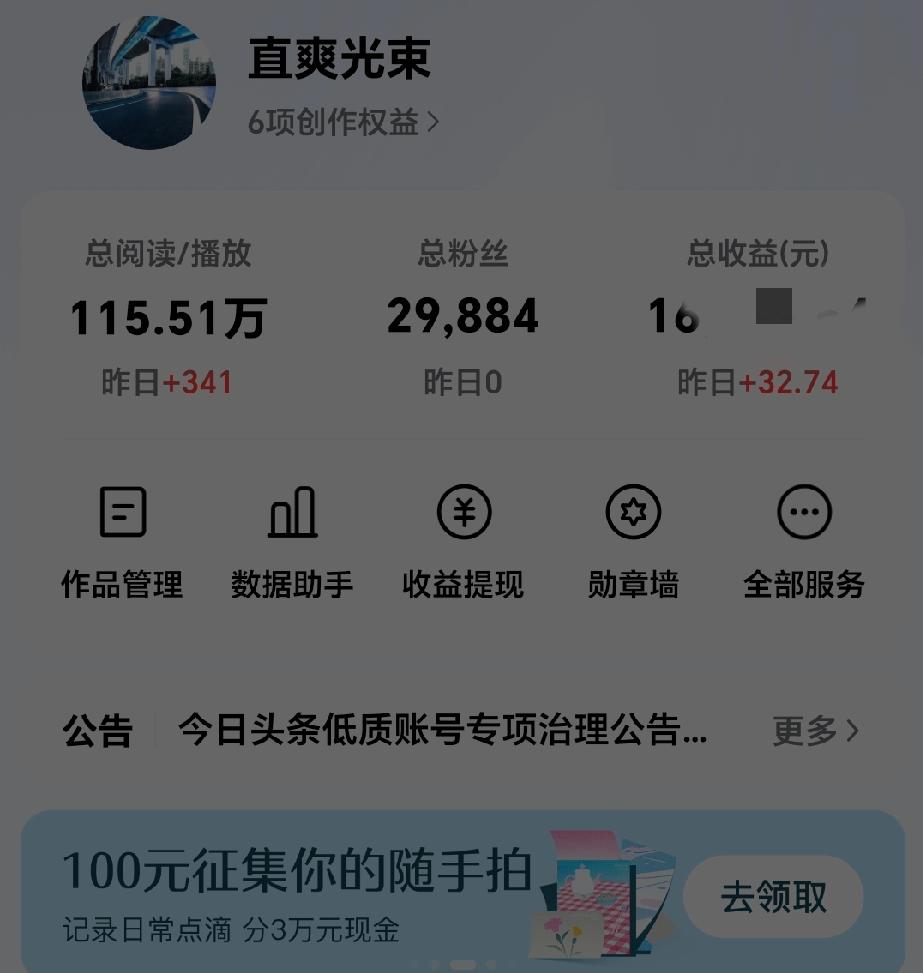Screen dimensions: 923x973
Task: Tap the banner's picnic illustration image
Action: tap(608, 889)
